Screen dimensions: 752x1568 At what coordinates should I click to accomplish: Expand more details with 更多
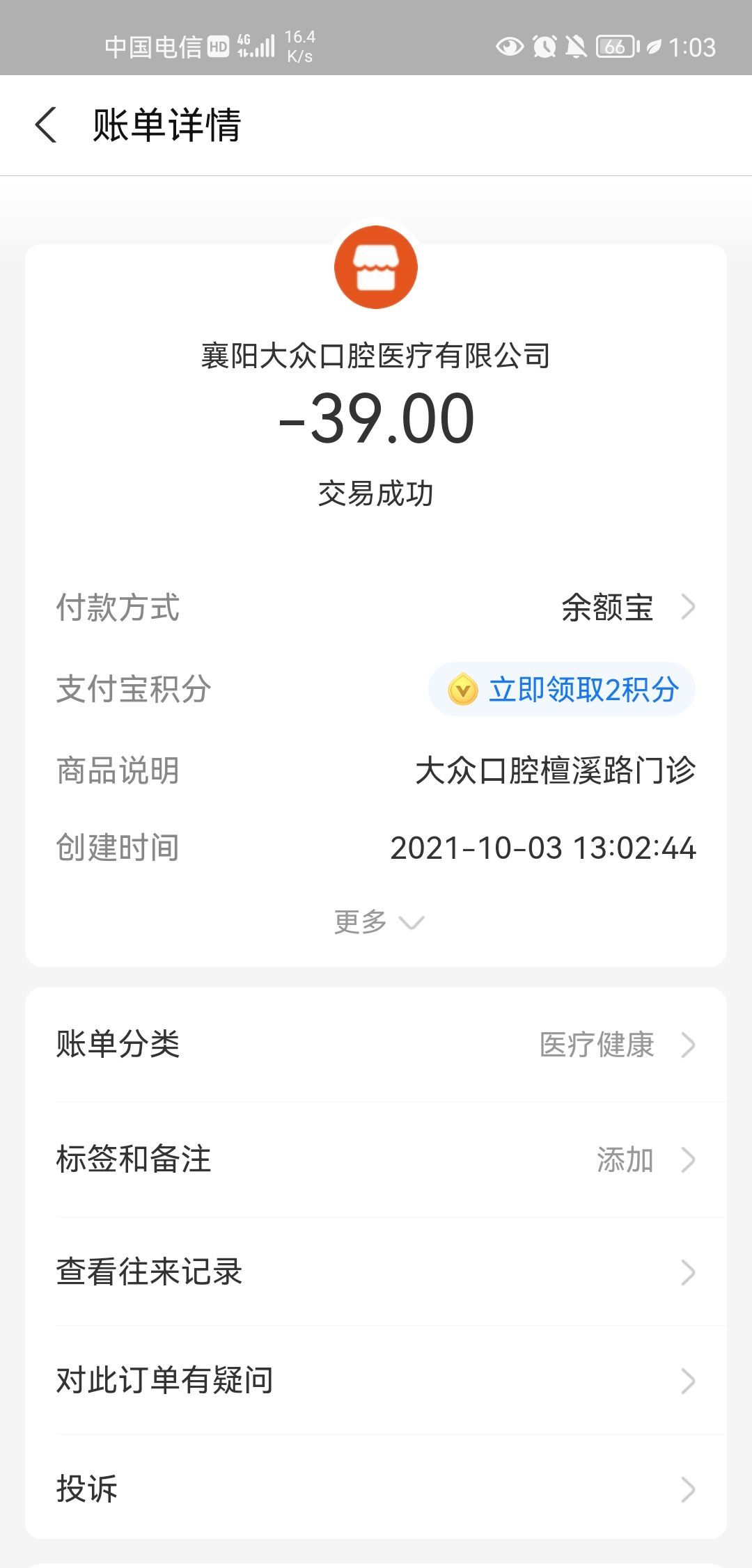pos(377,922)
